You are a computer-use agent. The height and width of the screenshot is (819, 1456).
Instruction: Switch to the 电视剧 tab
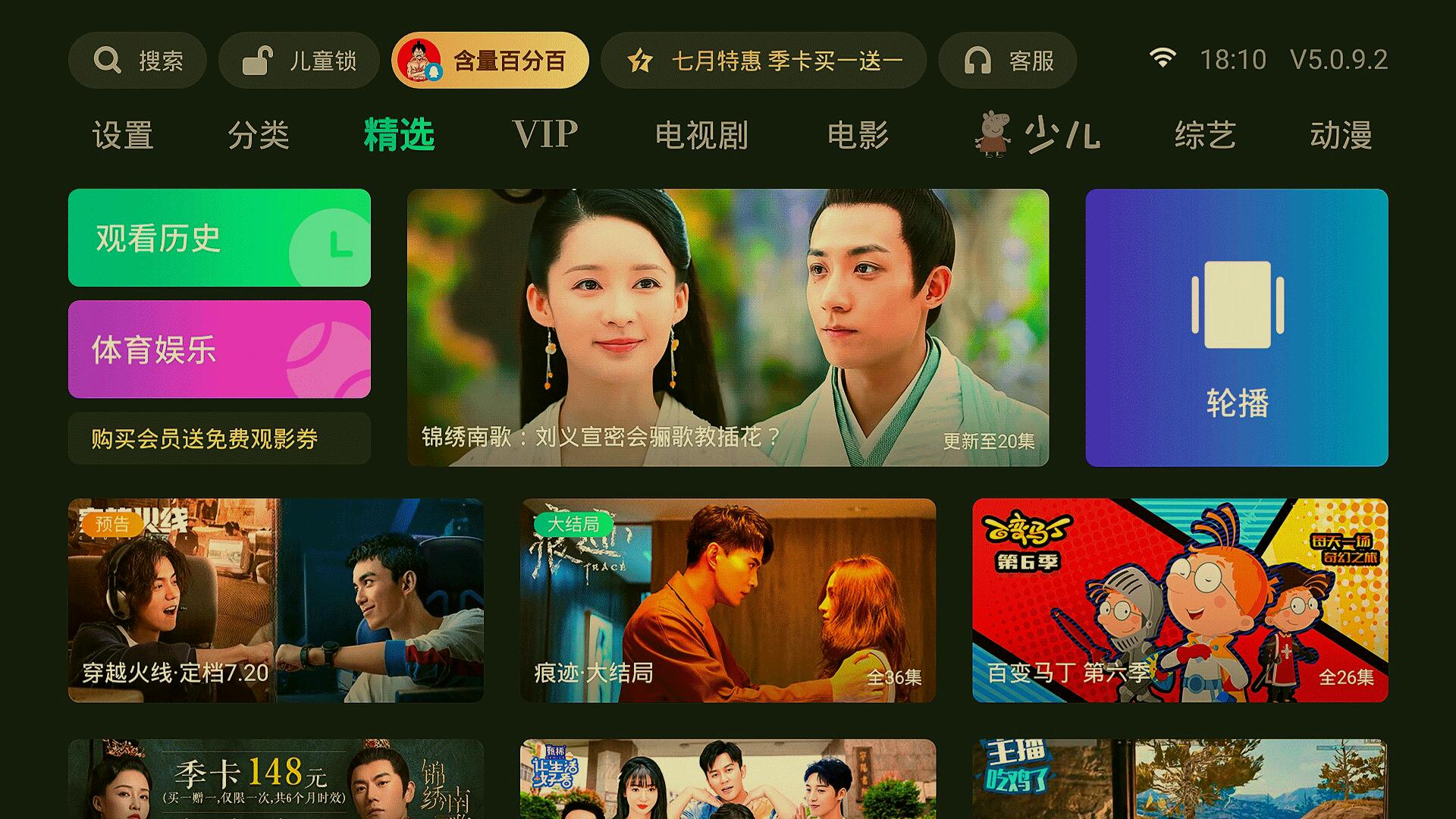tap(701, 135)
